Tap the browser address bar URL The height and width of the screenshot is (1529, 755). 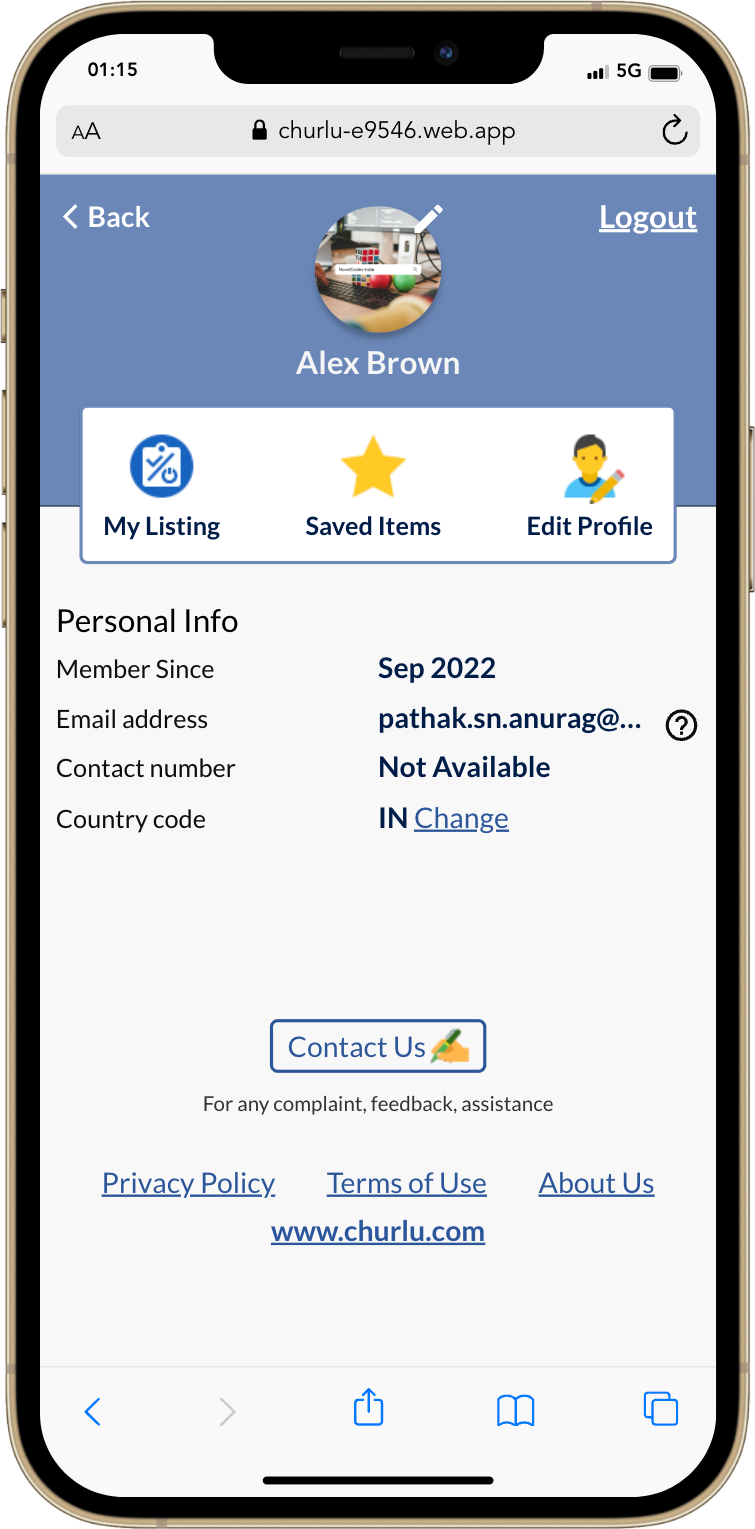pos(384,131)
